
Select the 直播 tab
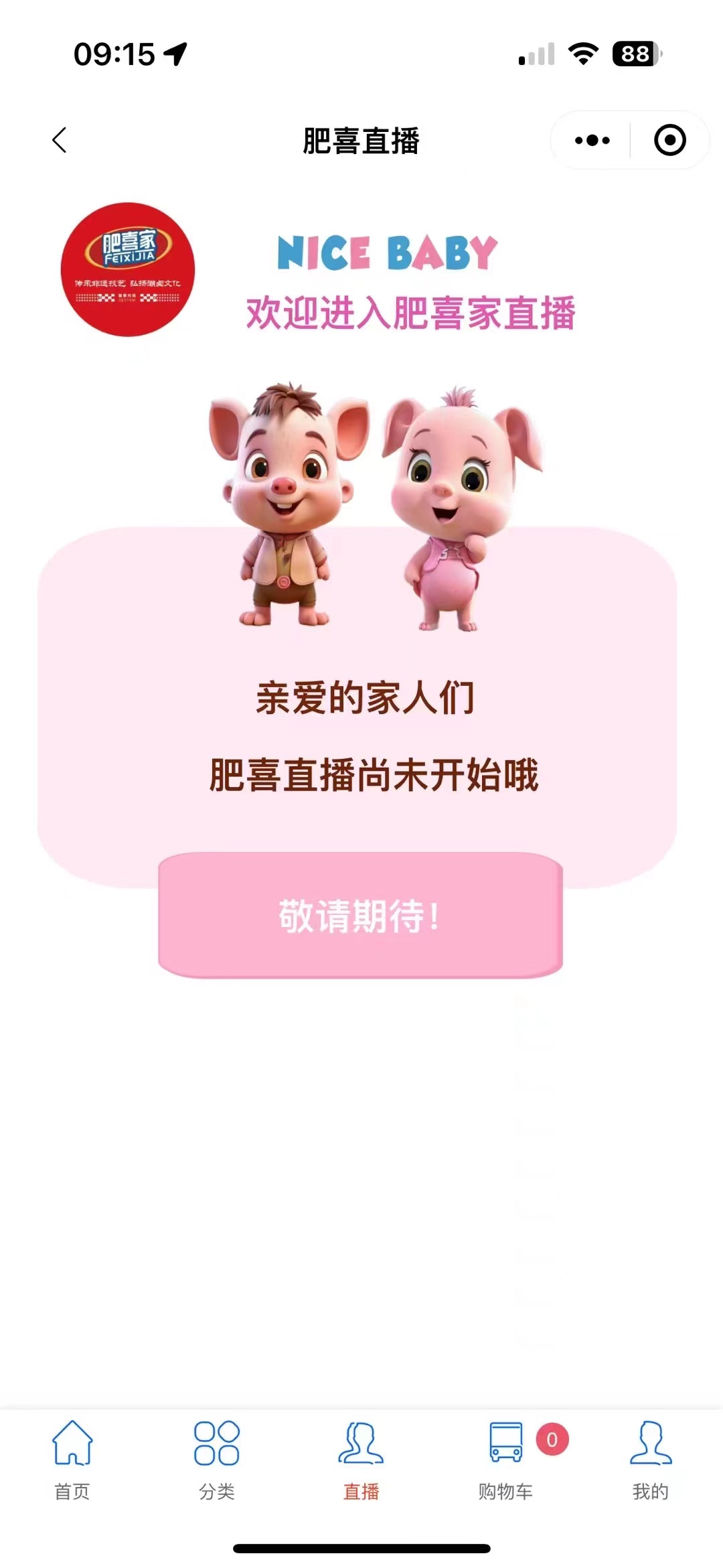pos(361,1462)
